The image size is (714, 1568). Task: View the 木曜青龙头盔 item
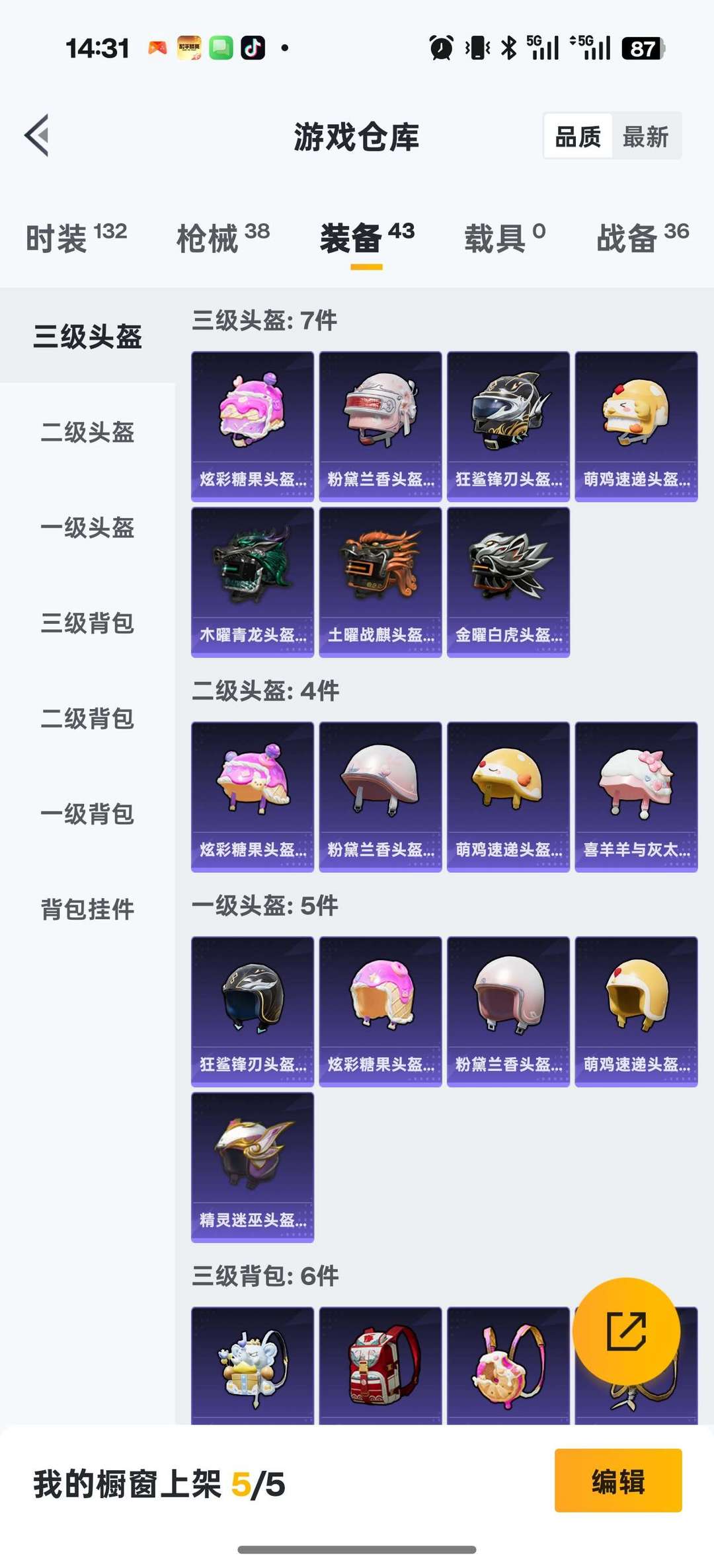tap(252, 581)
